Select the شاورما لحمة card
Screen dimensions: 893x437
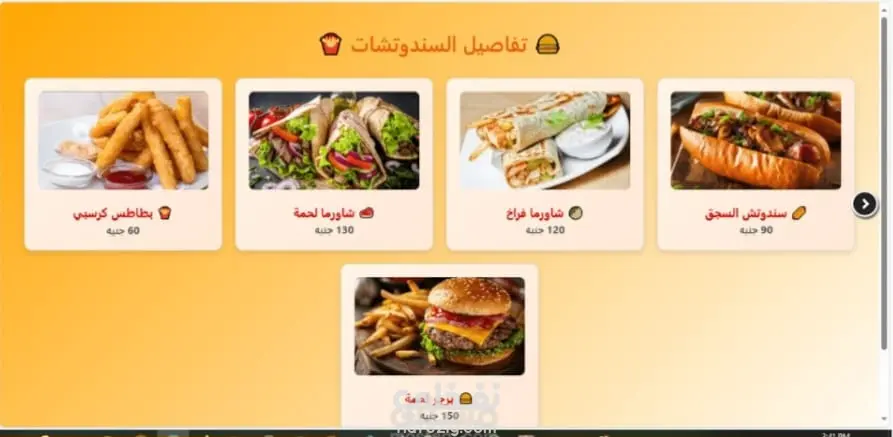point(334,165)
